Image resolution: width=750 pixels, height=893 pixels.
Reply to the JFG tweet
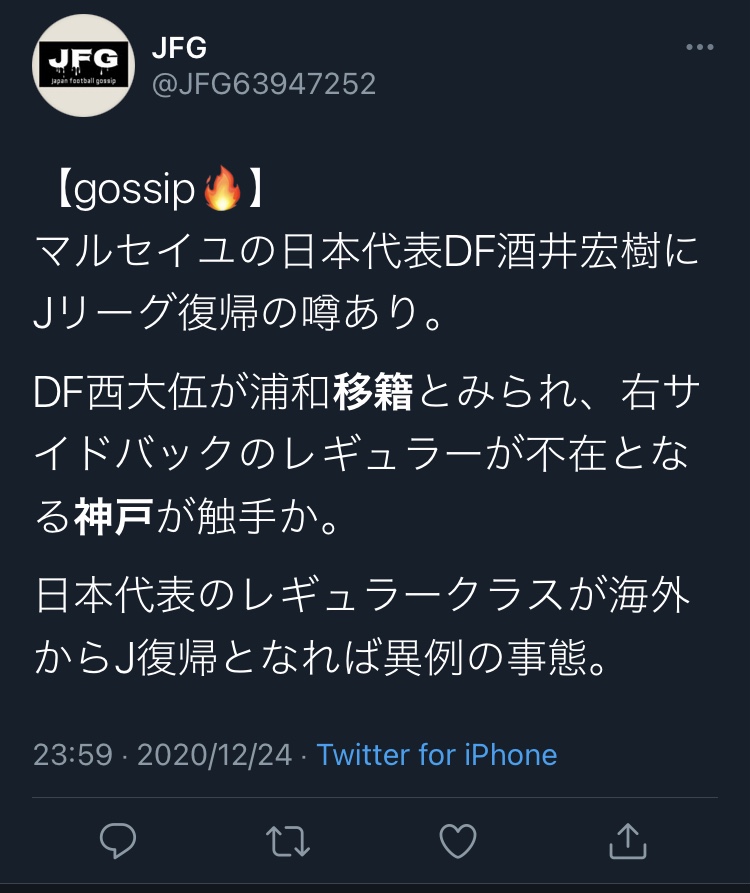[x=119, y=841]
